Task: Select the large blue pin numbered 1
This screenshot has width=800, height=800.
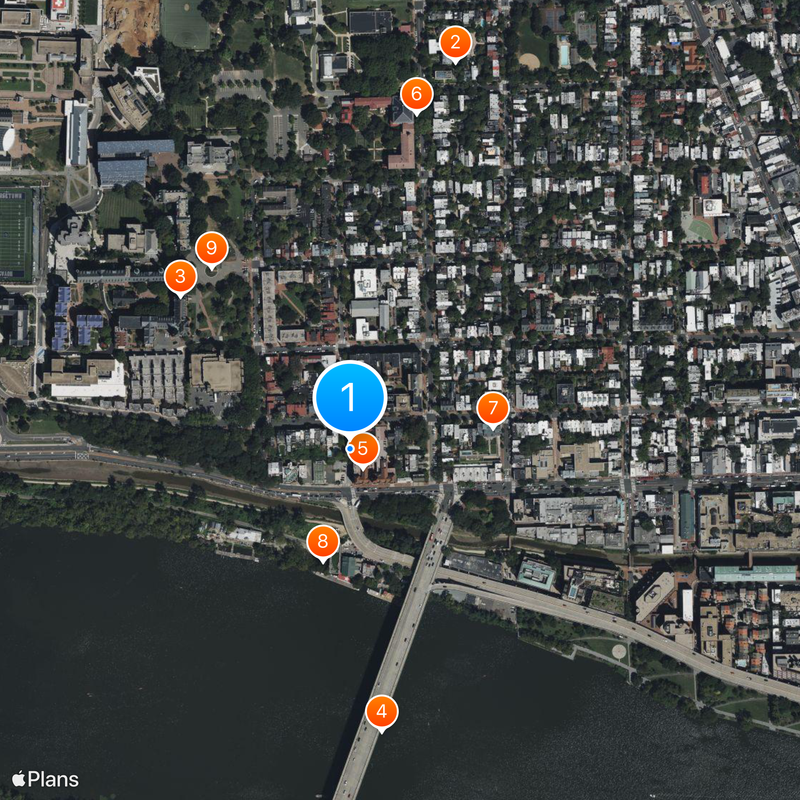Action: 350,397
